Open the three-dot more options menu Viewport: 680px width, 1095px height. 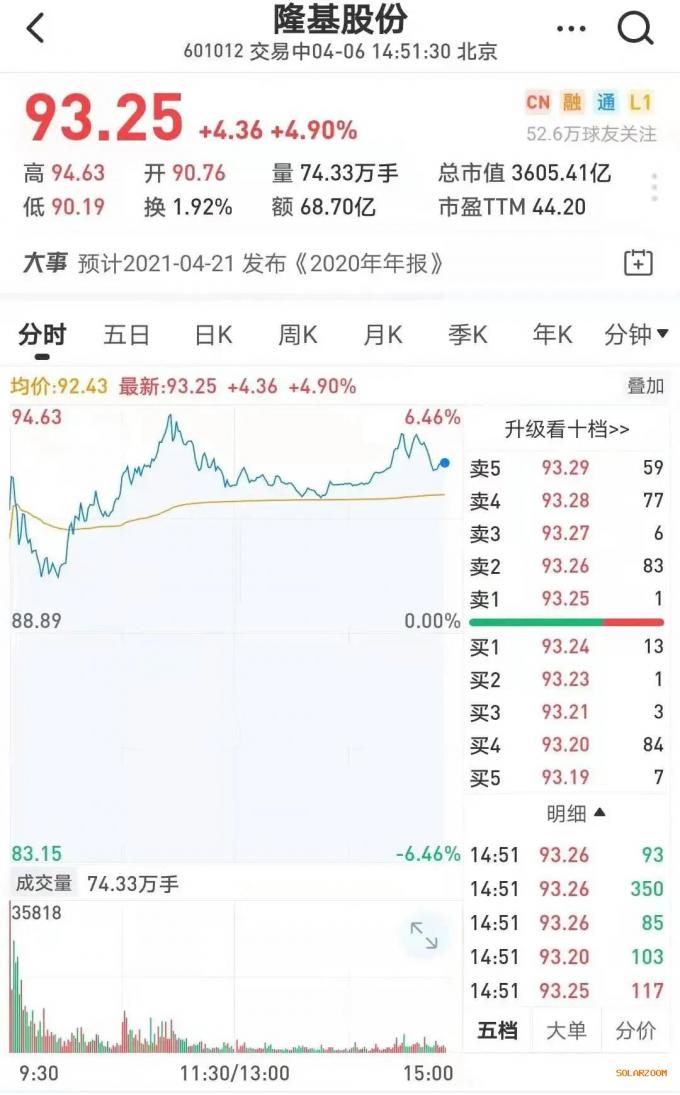pyautogui.click(x=571, y=29)
